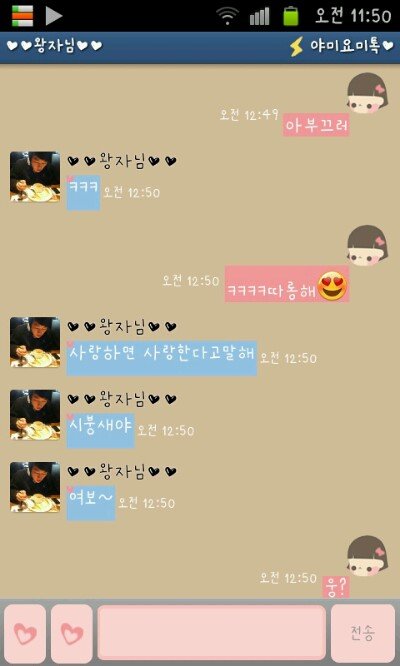This screenshot has width=400, height=666.
Task: Tap the second heart button beside input
Action: tap(72, 633)
